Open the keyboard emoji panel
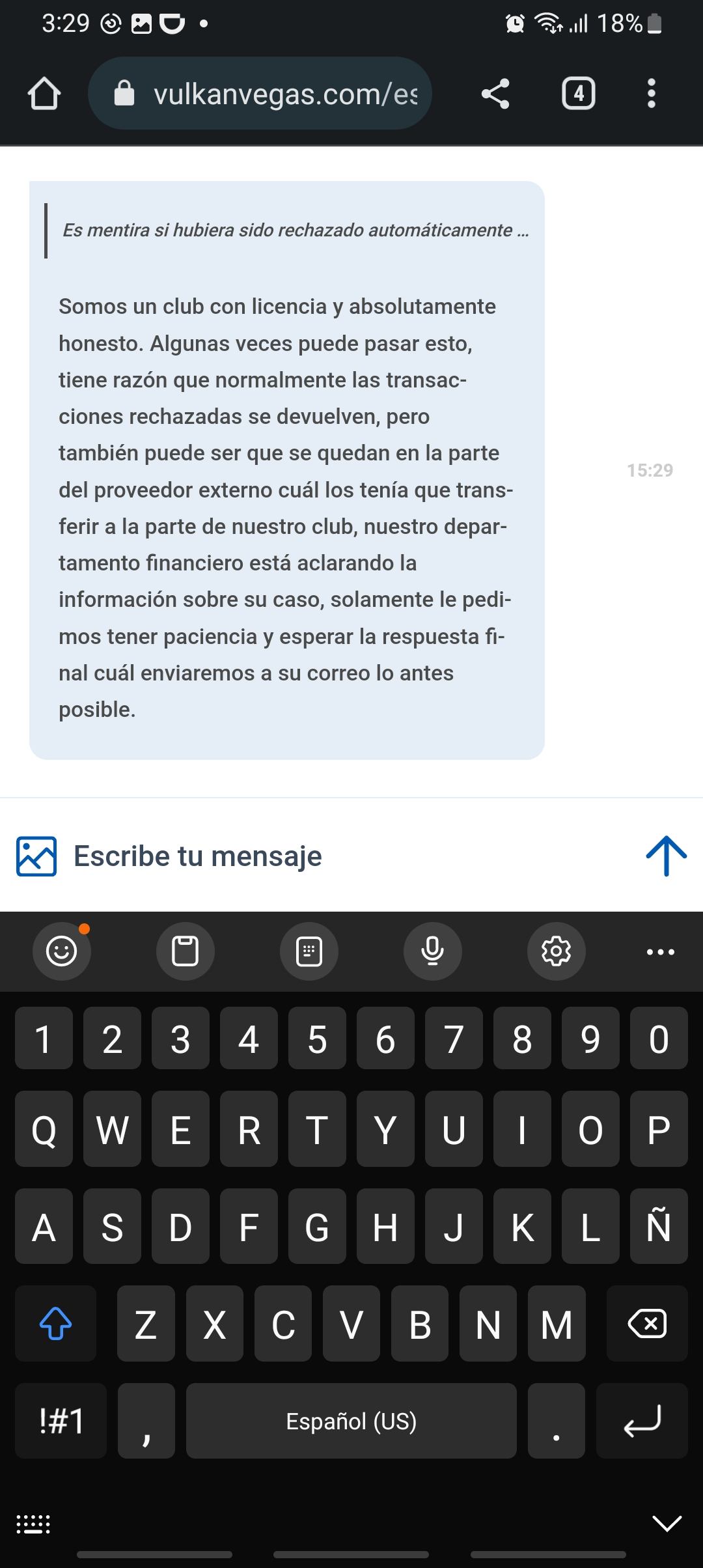This screenshot has width=703, height=1568. click(x=62, y=951)
